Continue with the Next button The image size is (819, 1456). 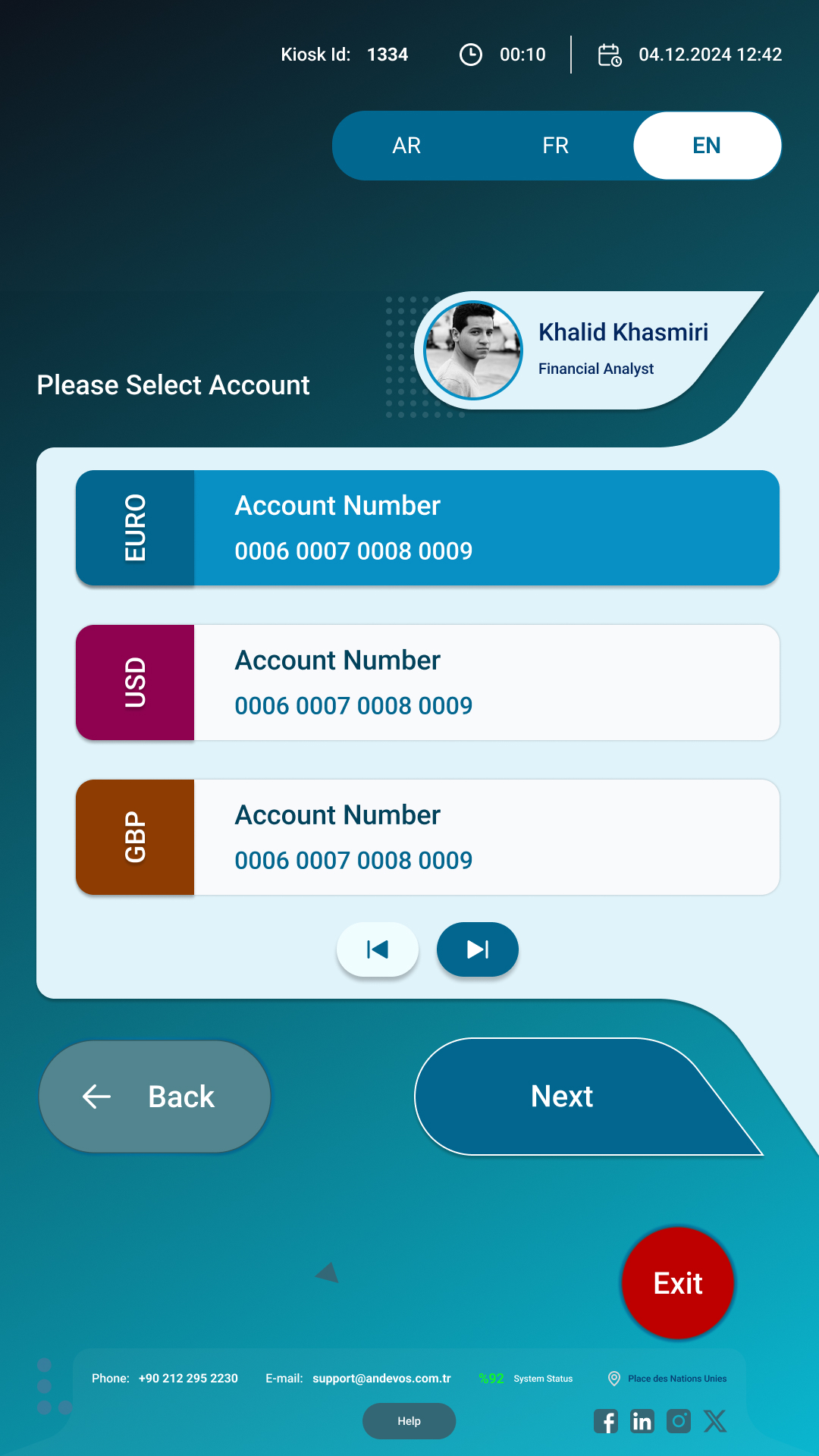pyautogui.click(x=563, y=1097)
